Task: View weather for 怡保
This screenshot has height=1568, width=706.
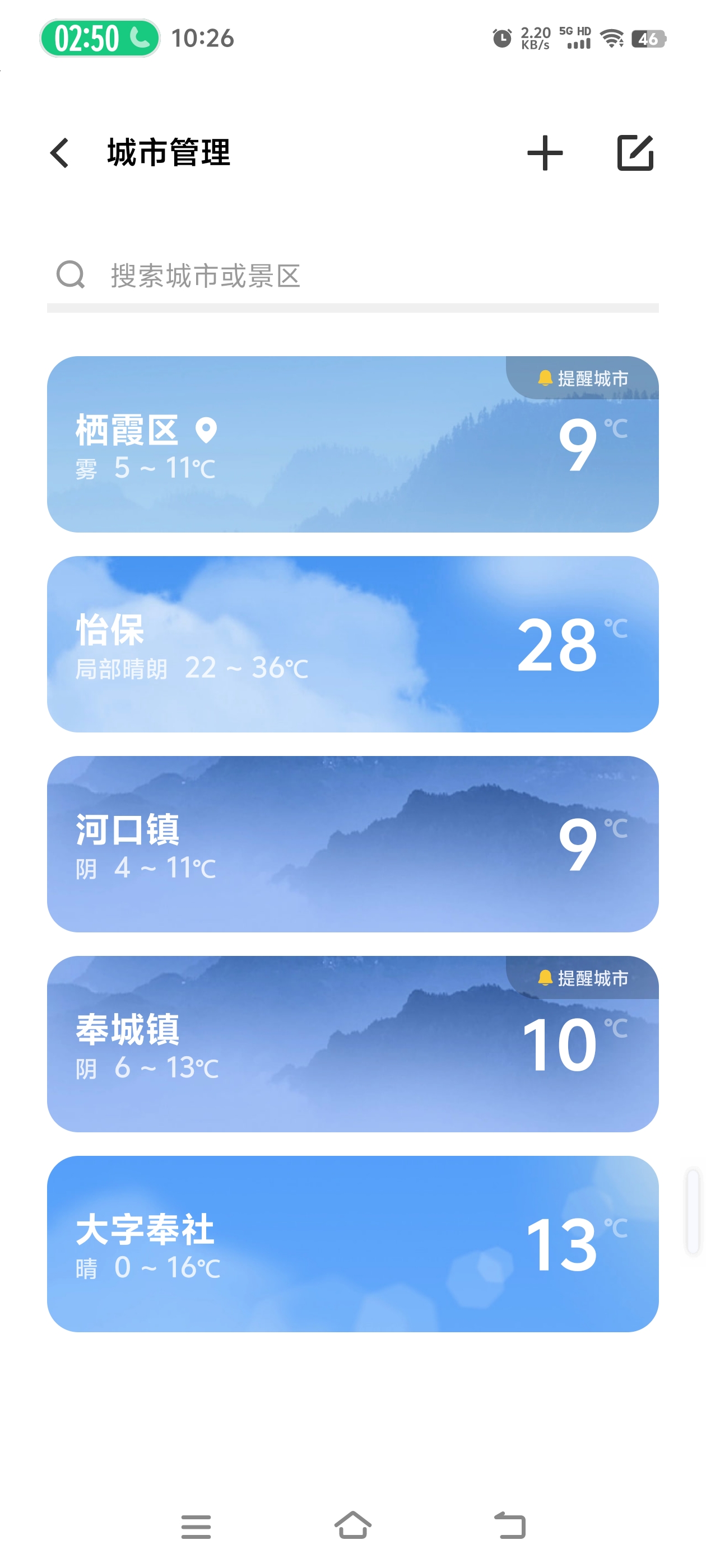Action: (352, 644)
